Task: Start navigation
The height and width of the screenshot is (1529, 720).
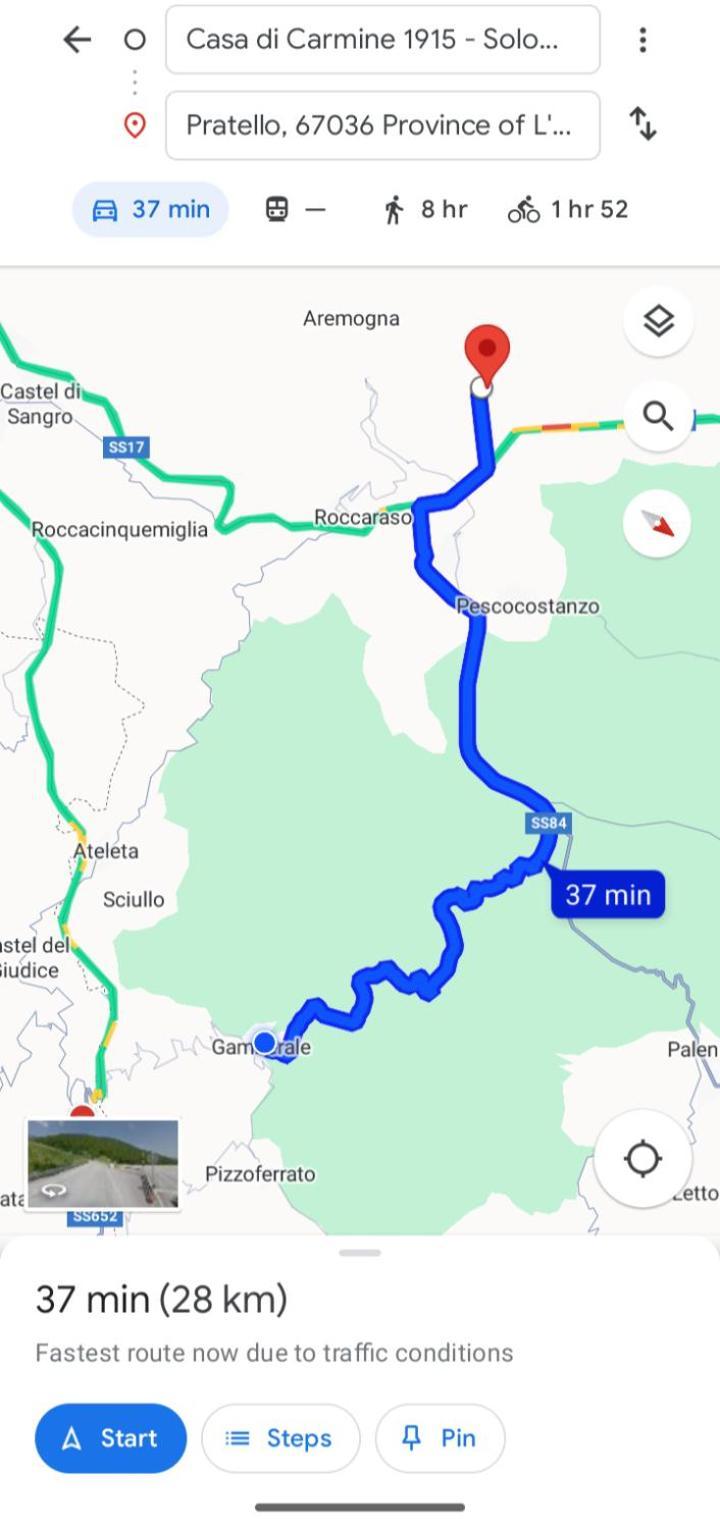Action: (x=111, y=1438)
